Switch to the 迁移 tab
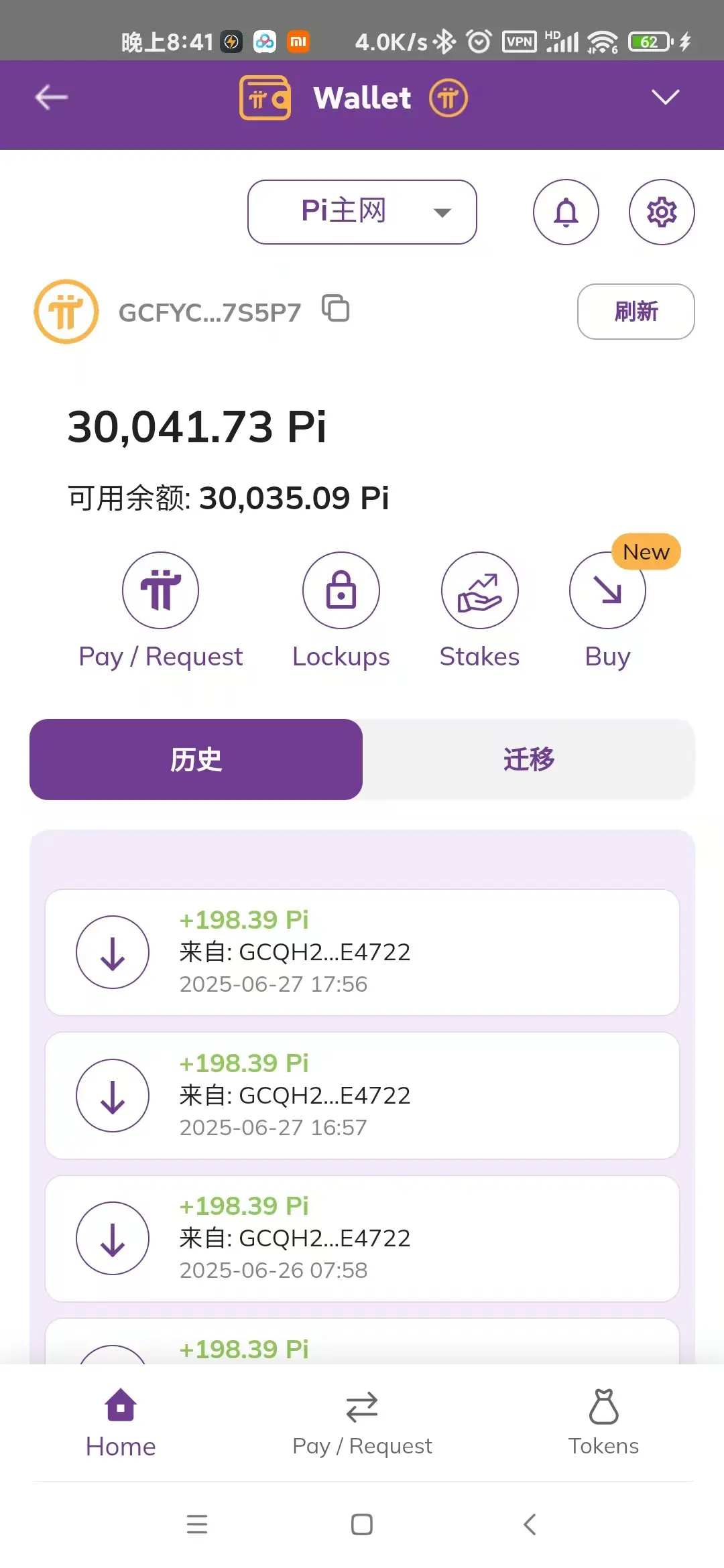724x1568 pixels. [529, 759]
